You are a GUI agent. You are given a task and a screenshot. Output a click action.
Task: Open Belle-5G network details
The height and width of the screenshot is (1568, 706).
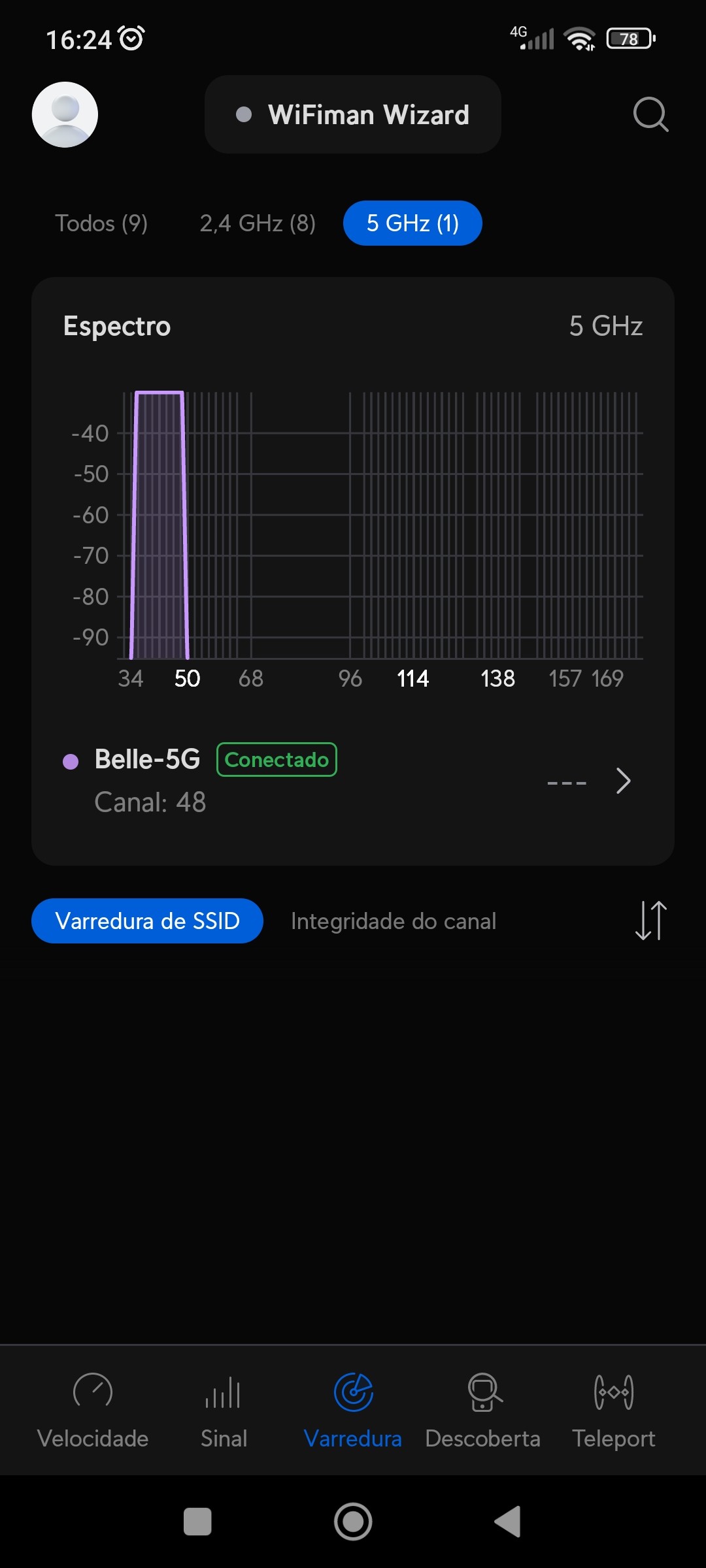tap(623, 781)
